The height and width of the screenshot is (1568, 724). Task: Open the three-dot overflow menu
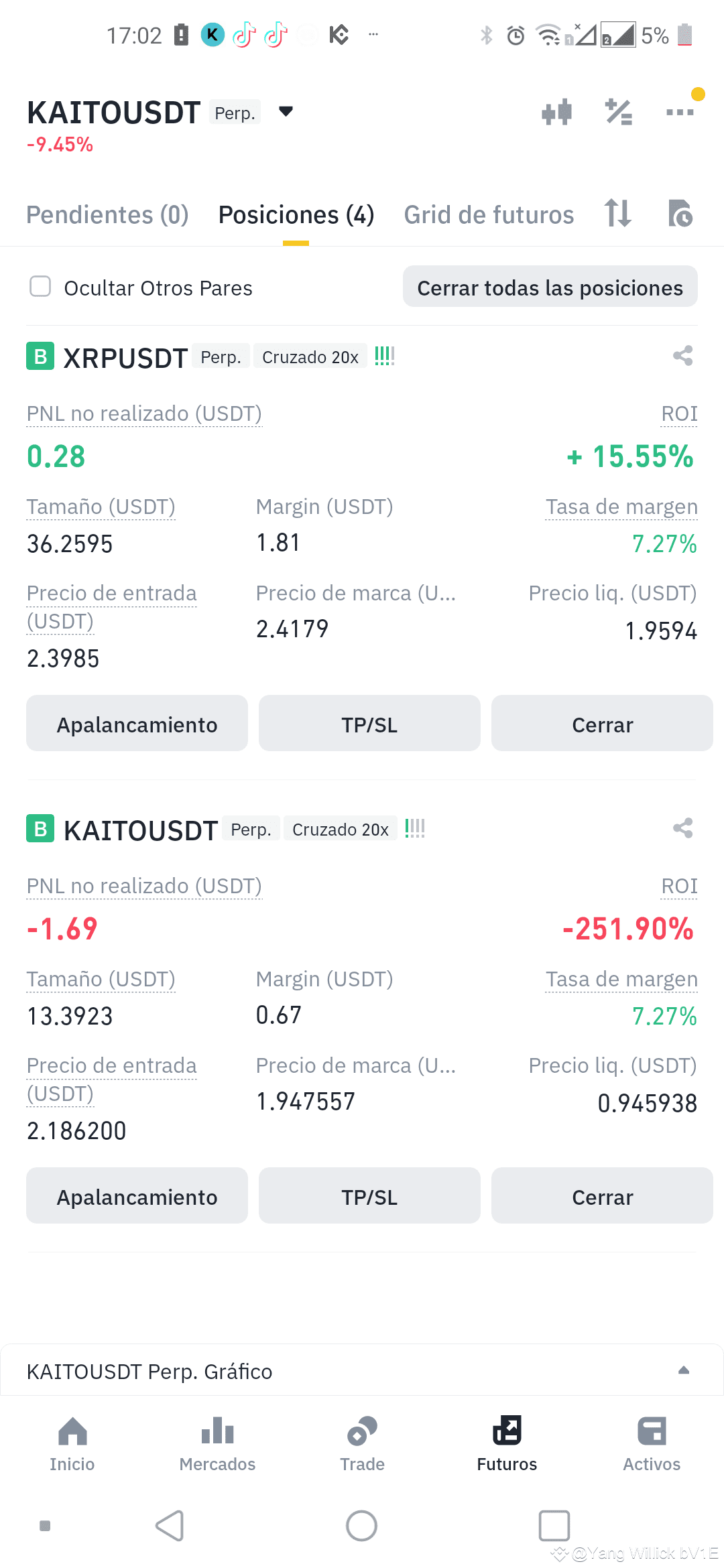pos(680,112)
